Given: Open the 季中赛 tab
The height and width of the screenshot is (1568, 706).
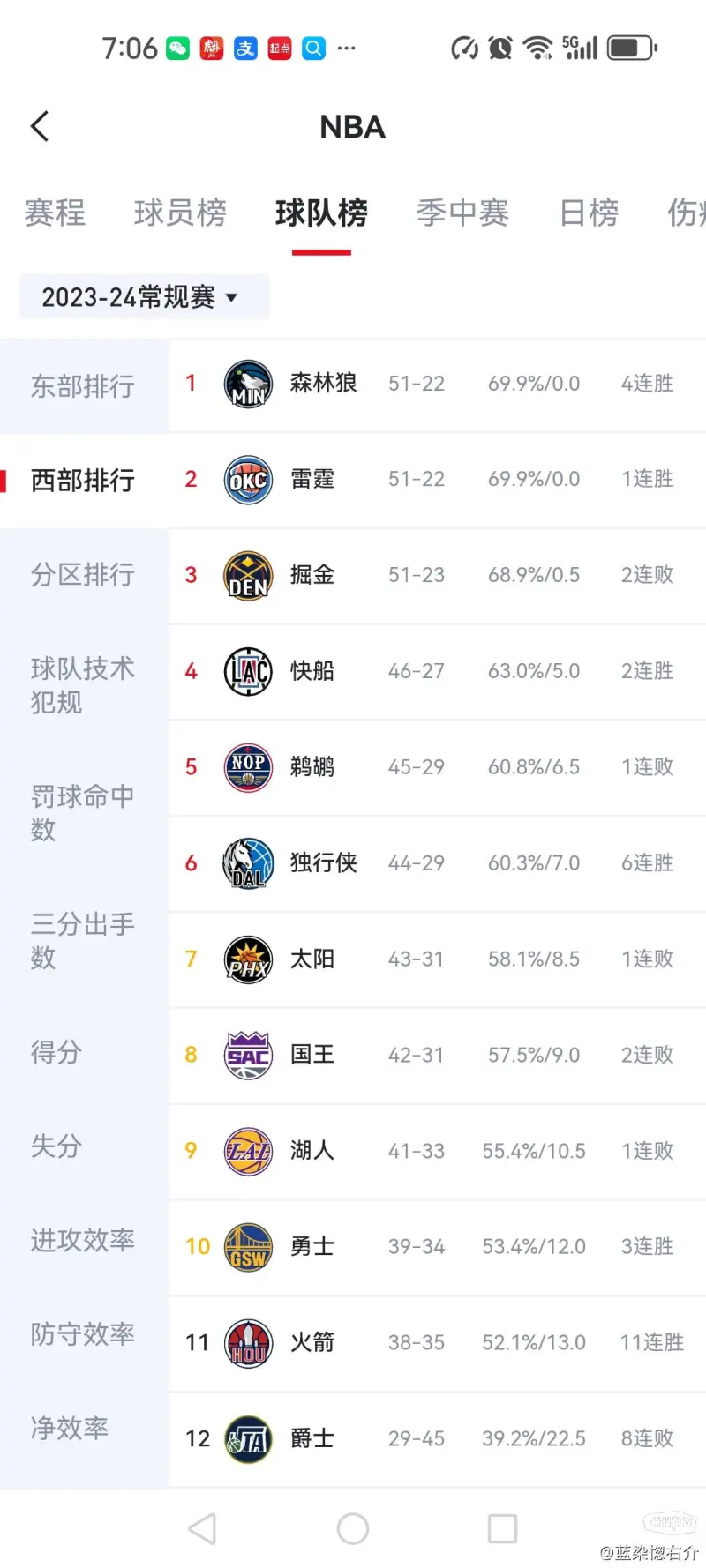Looking at the screenshot, I should 462,213.
